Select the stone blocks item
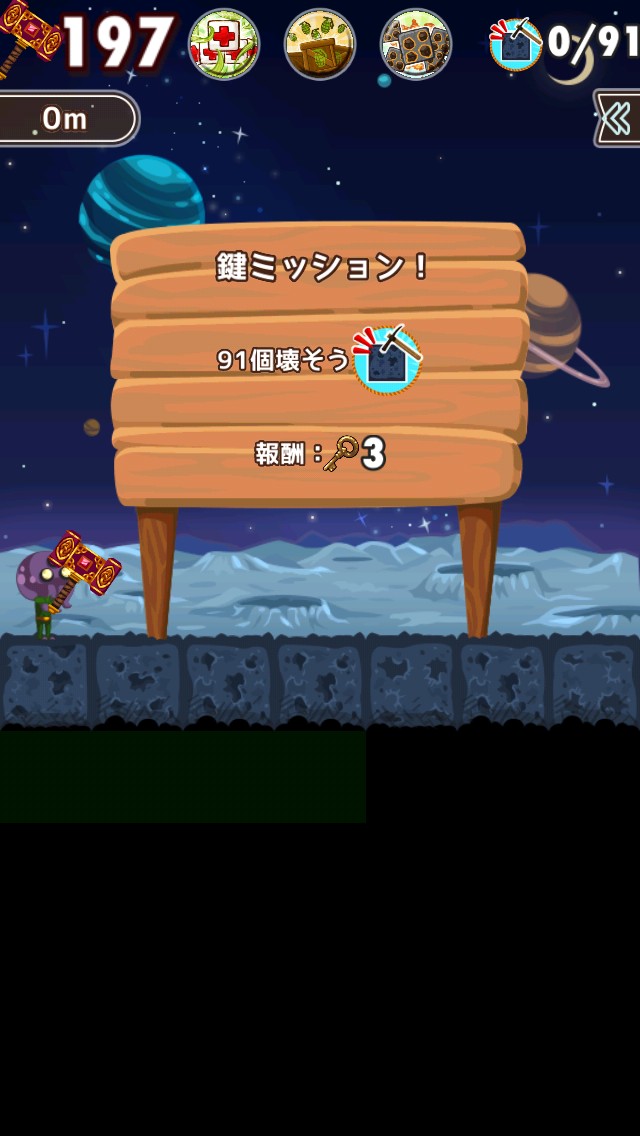Viewport: 640px width, 1136px height. 416,44
